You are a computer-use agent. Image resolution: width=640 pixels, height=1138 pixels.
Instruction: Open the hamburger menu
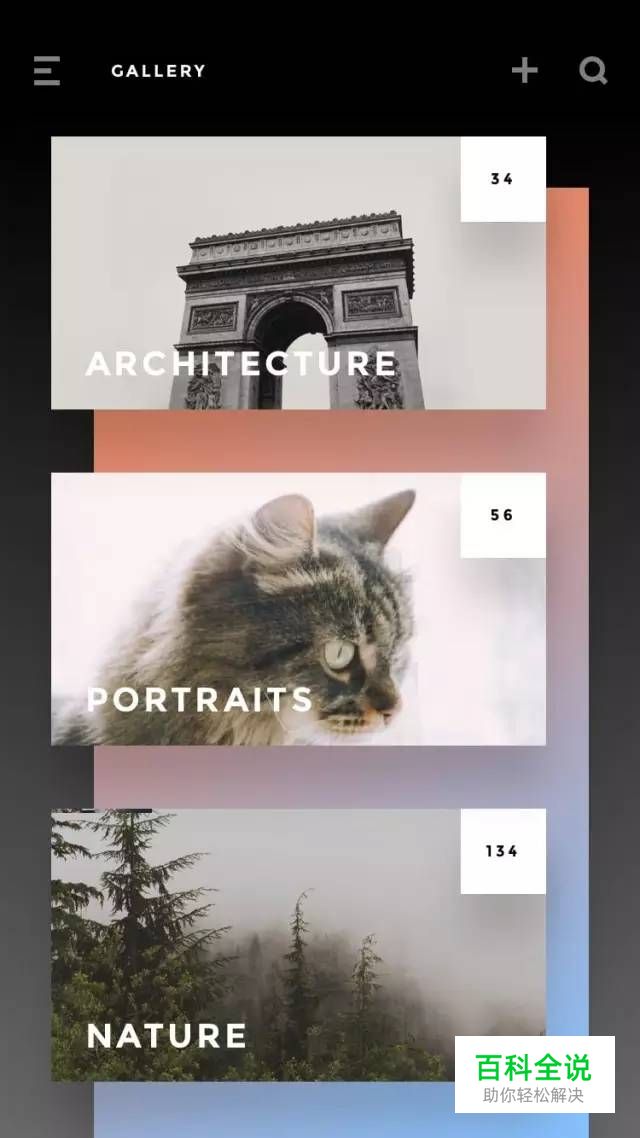(x=47, y=71)
